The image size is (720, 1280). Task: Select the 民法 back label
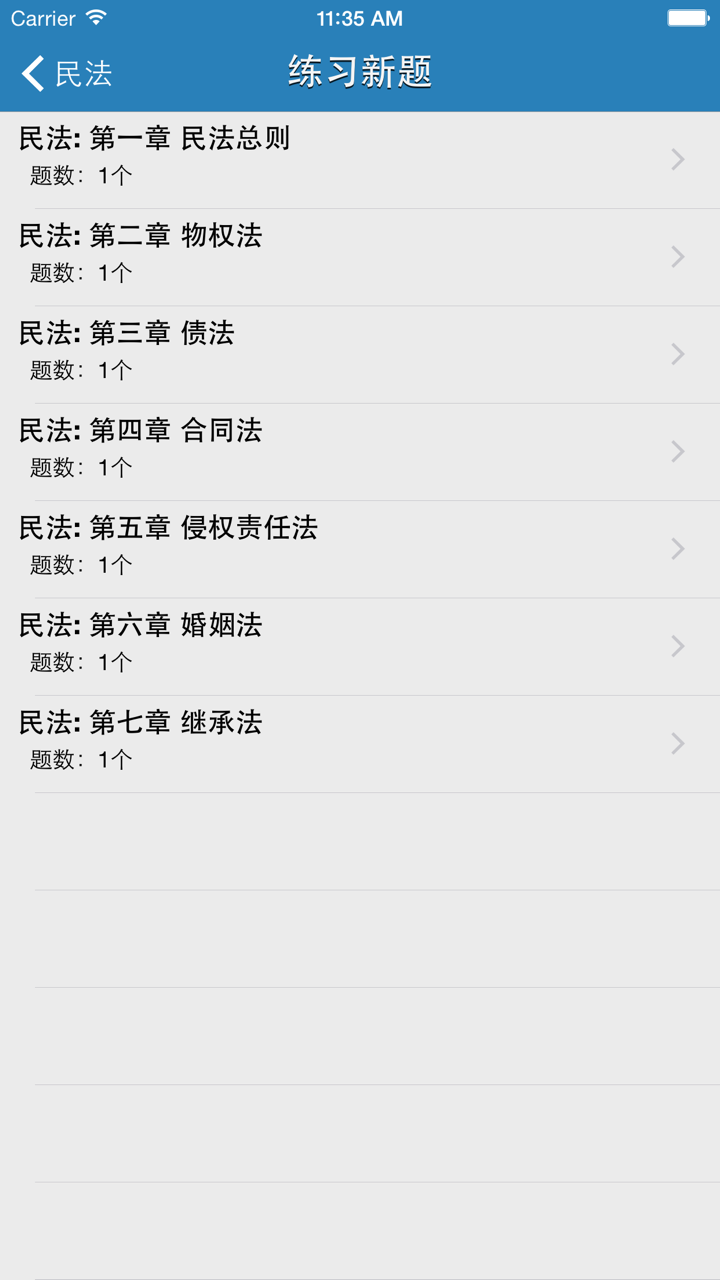[84, 73]
